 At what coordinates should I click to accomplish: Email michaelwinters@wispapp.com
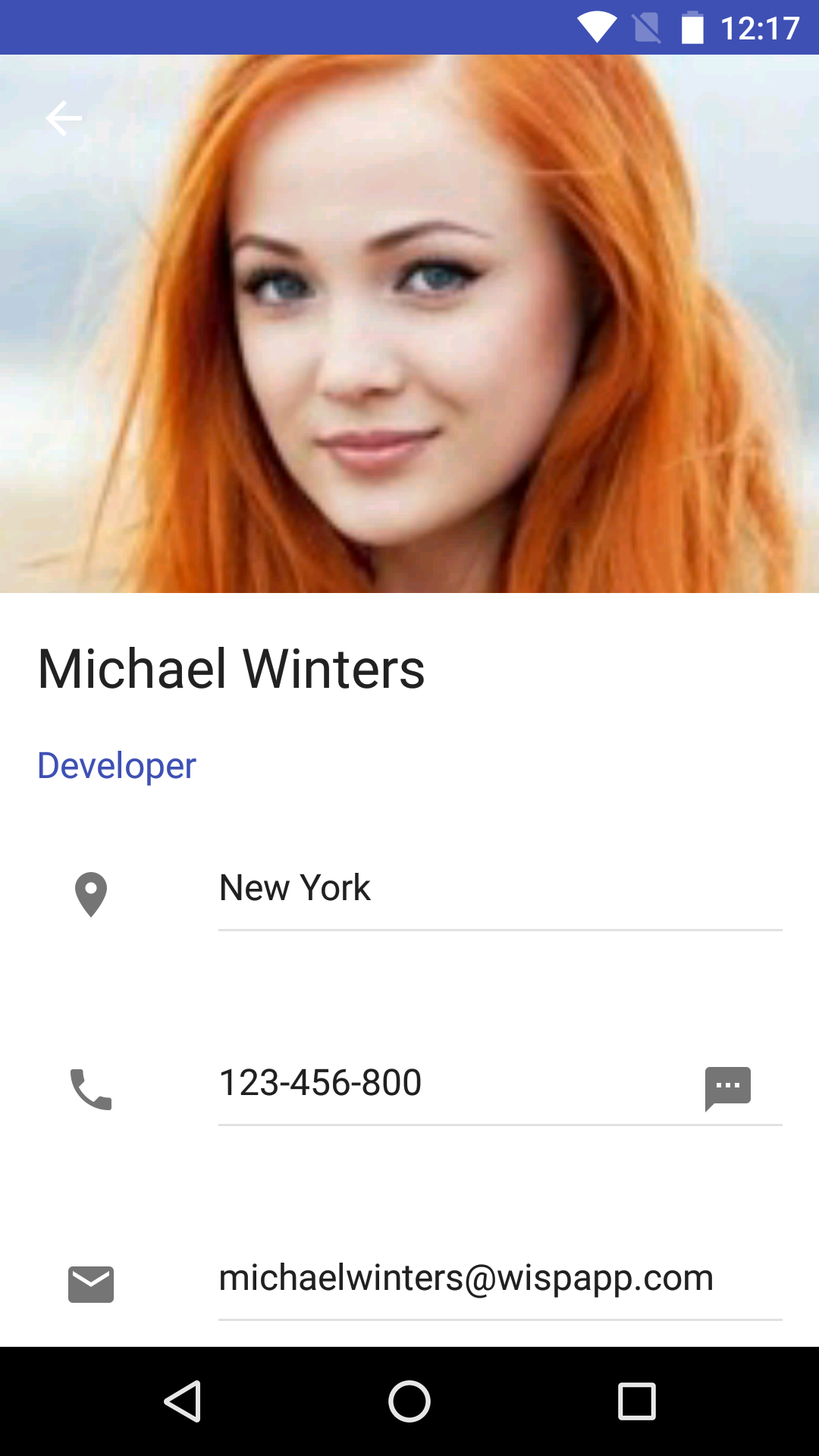(x=466, y=1279)
